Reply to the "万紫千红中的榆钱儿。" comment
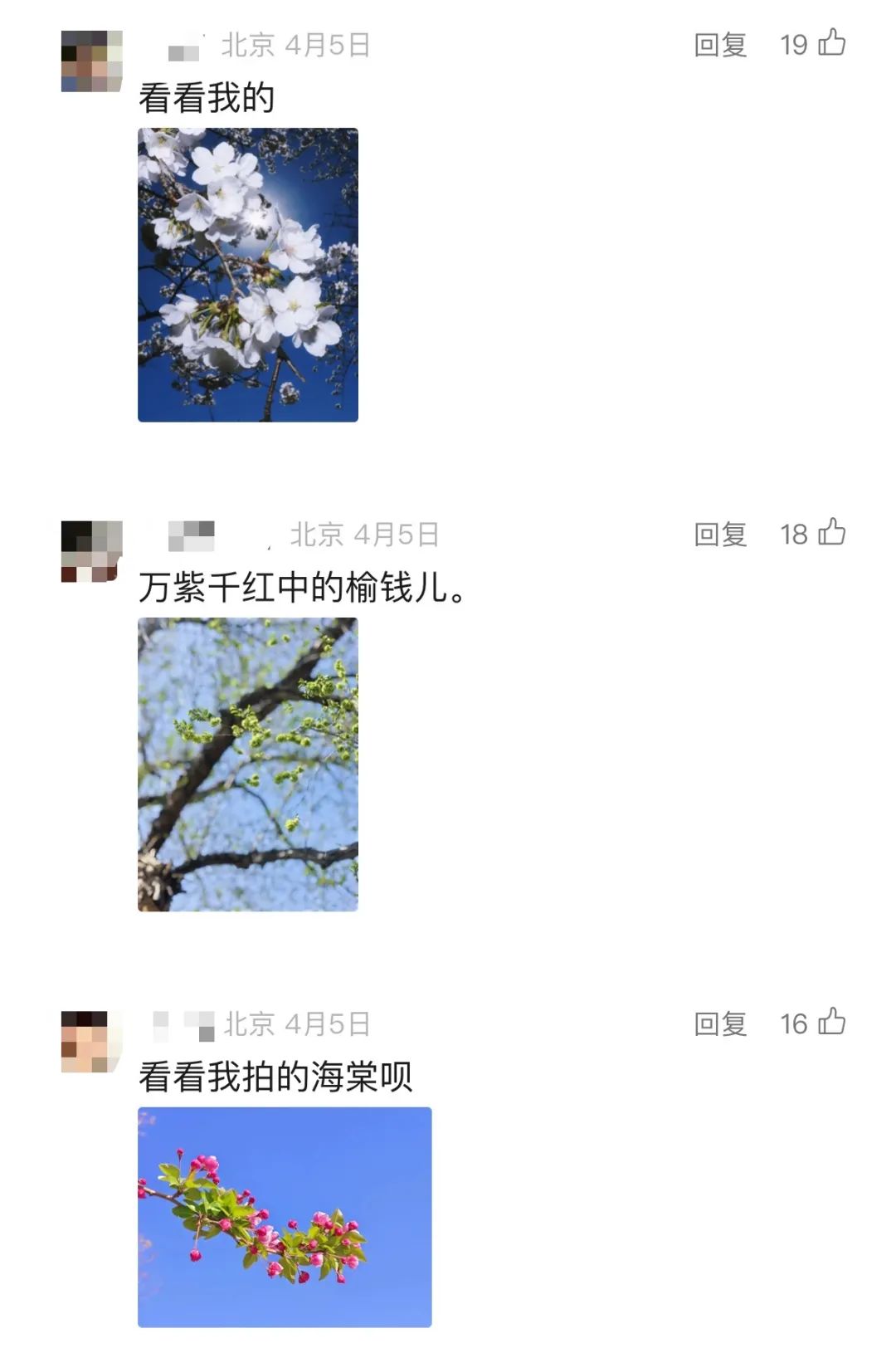Screen dimensions: 896x1353 pyautogui.click(x=720, y=535)
